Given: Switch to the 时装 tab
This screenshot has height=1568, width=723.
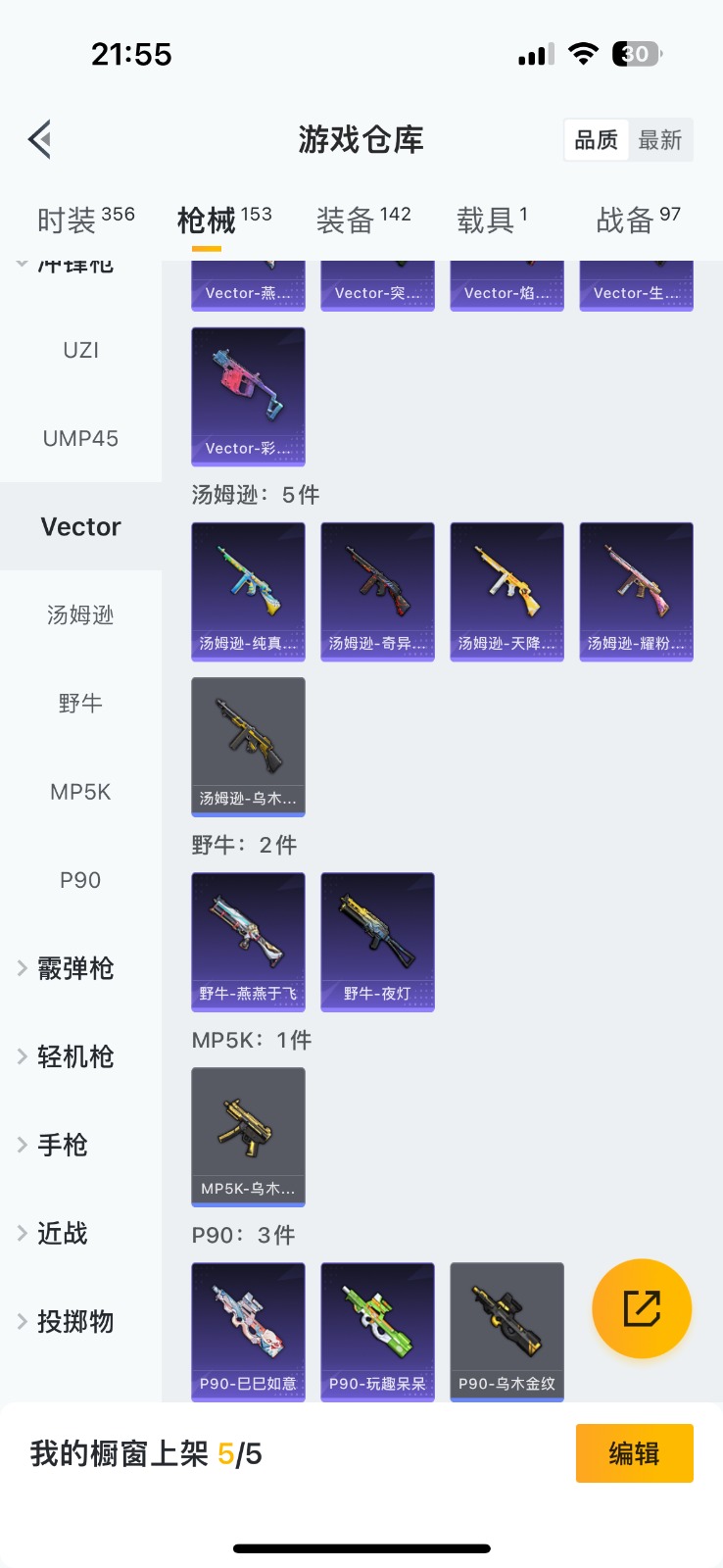Looking at the screenshot, I should [85, 220].
